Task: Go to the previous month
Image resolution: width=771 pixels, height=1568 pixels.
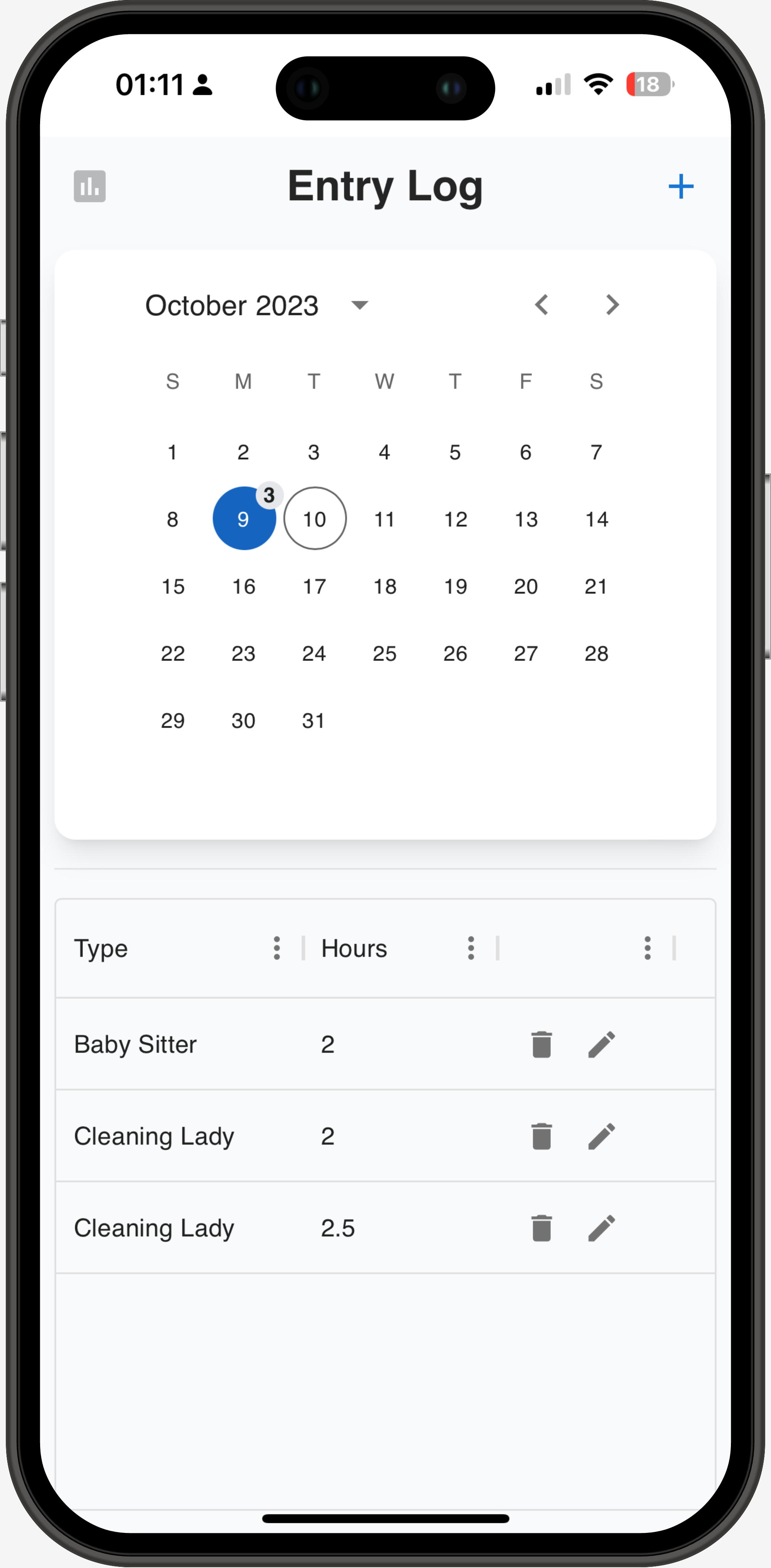Action: [x=542, y=304]
